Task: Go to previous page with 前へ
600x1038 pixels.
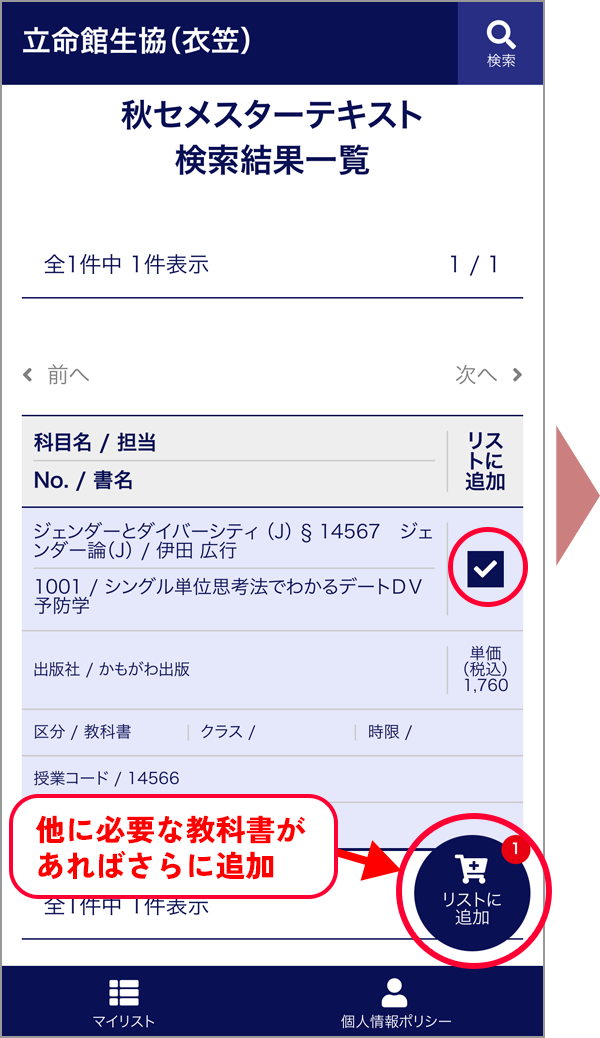Action: coord(57,375)
